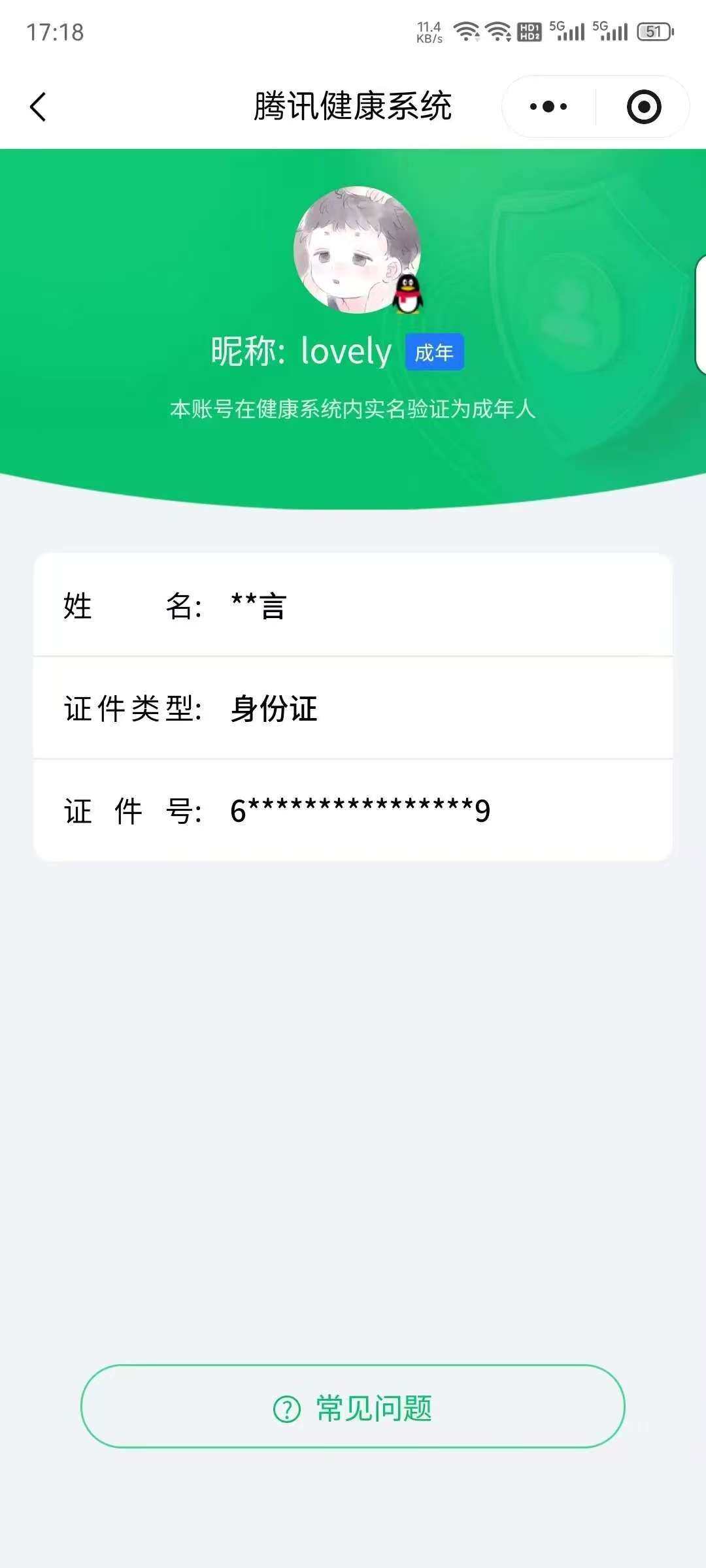
Task: Tap the QQ penguin badge on avatar
Action: [407, 292]
